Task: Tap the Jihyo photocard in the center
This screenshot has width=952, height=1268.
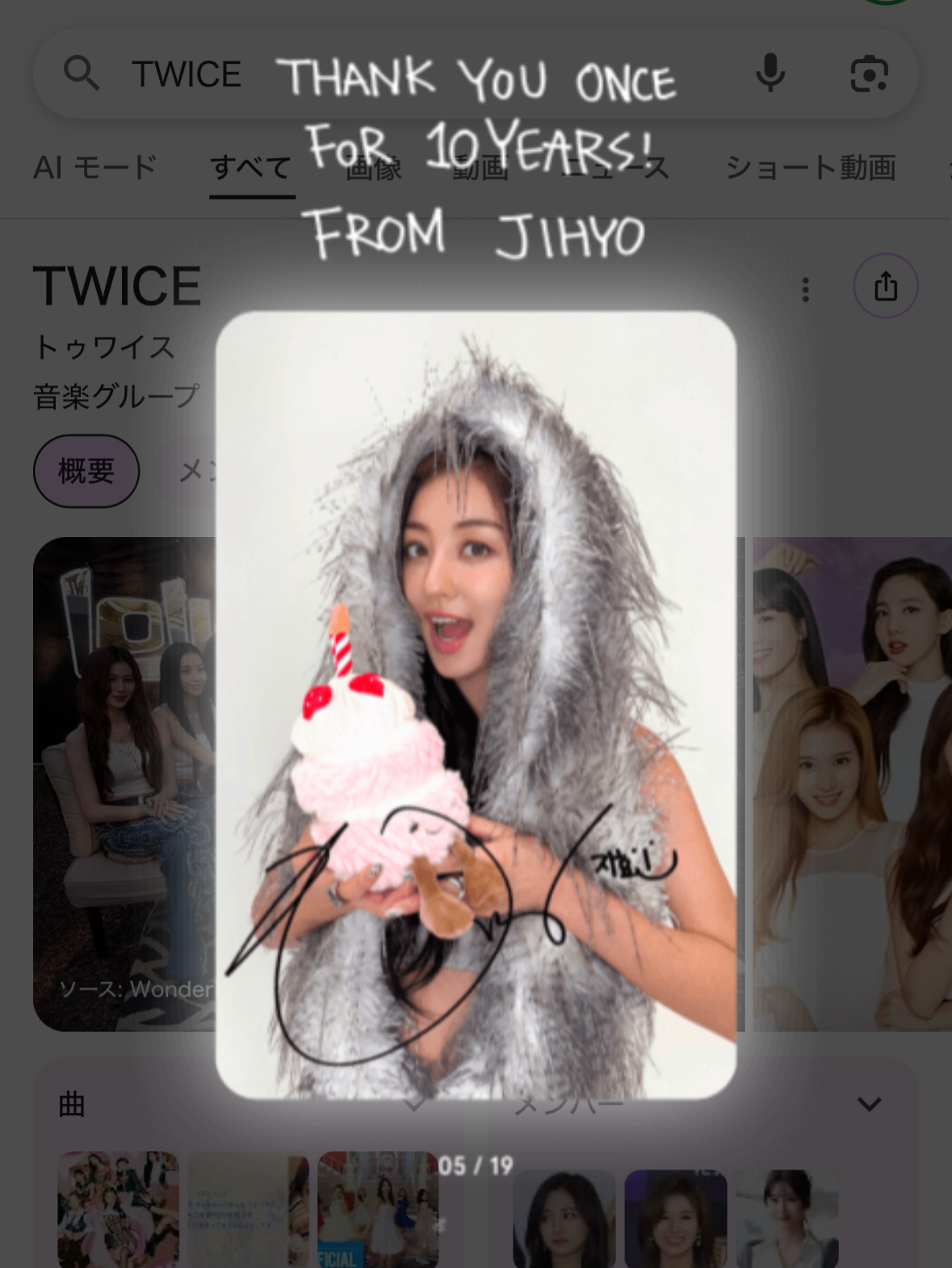Action: (476, 704)
